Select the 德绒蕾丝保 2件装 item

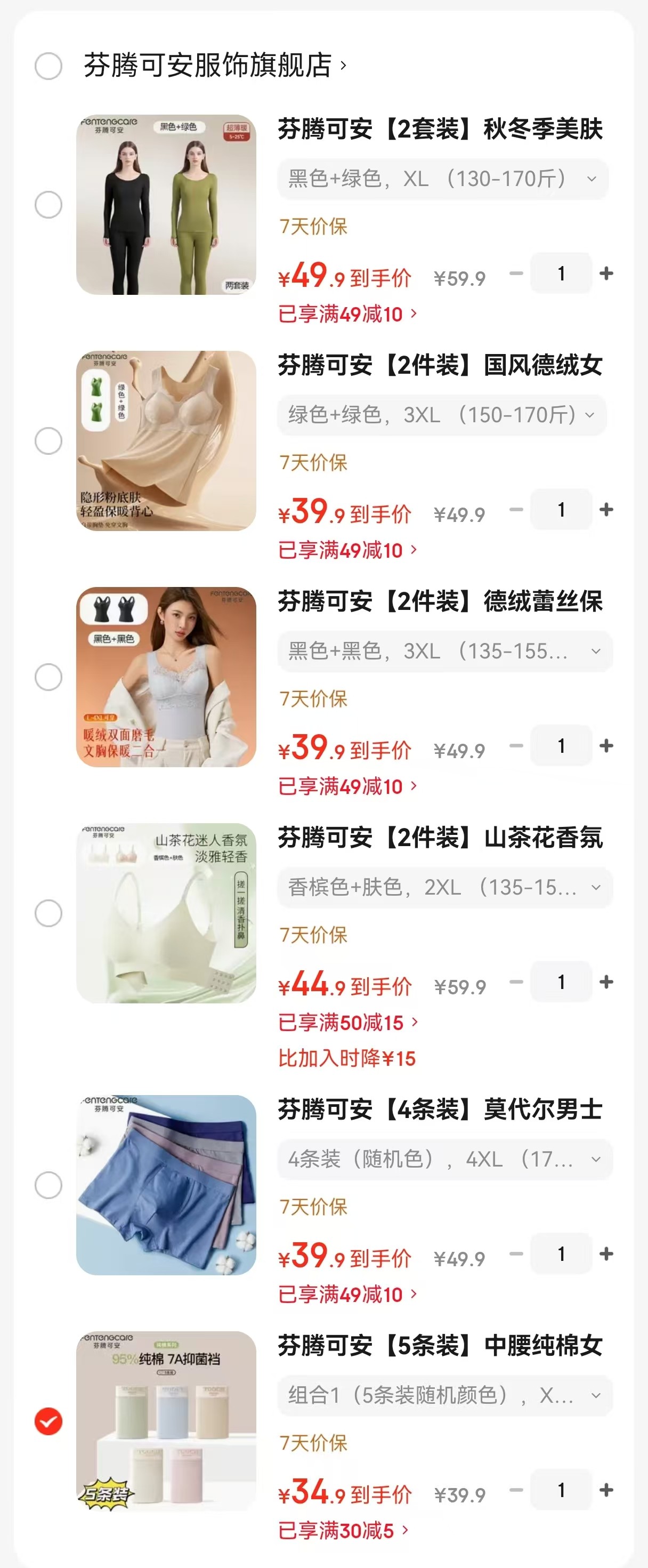coord(48,677)
